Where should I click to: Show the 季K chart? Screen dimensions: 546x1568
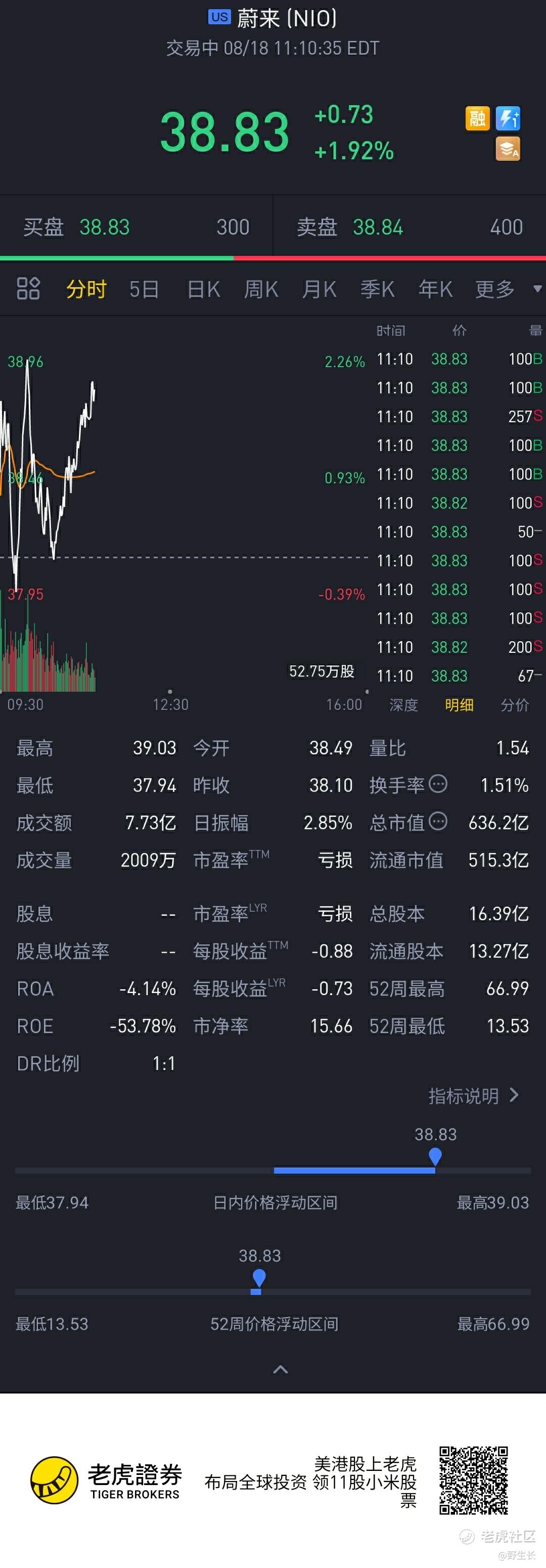click(377, 289)
